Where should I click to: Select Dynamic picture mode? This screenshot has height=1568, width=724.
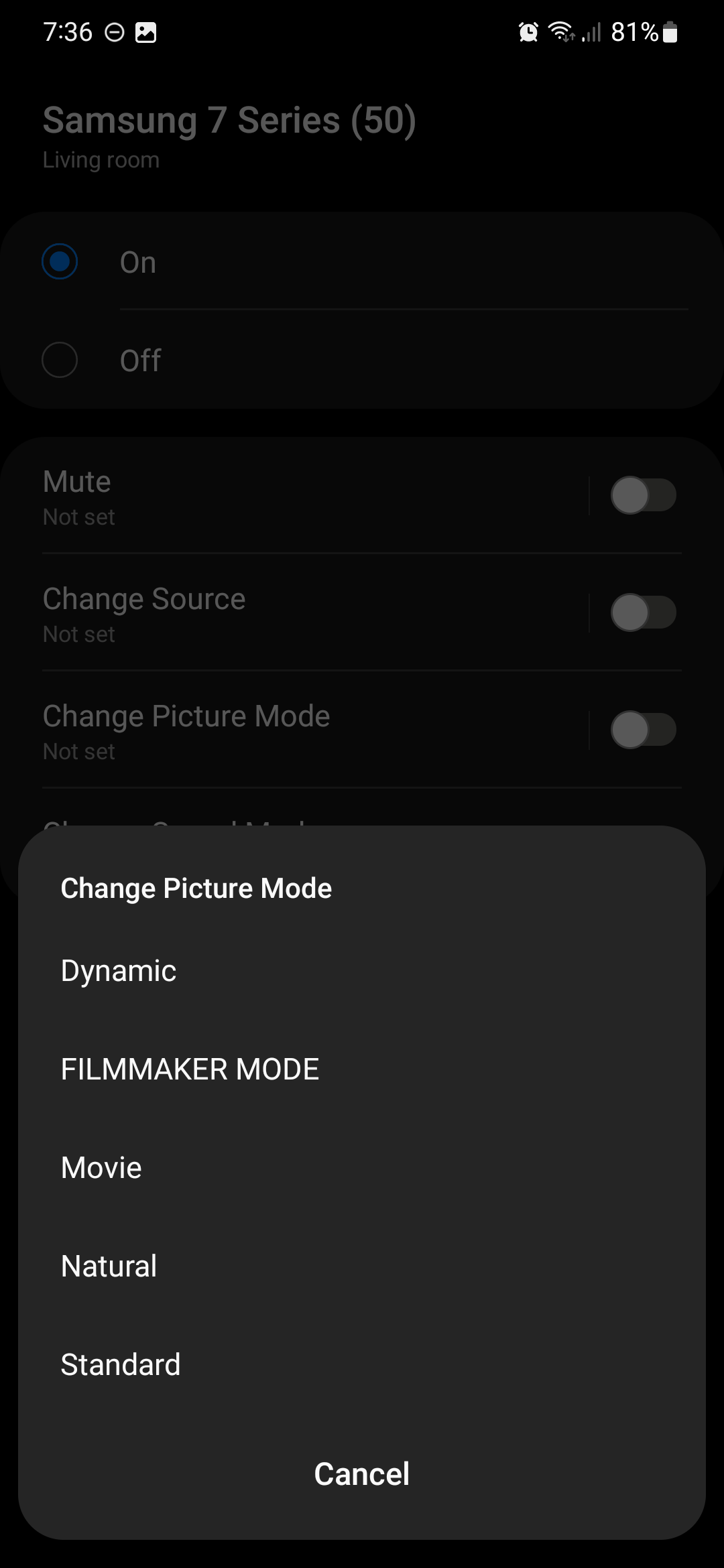[x=119, y=971]
